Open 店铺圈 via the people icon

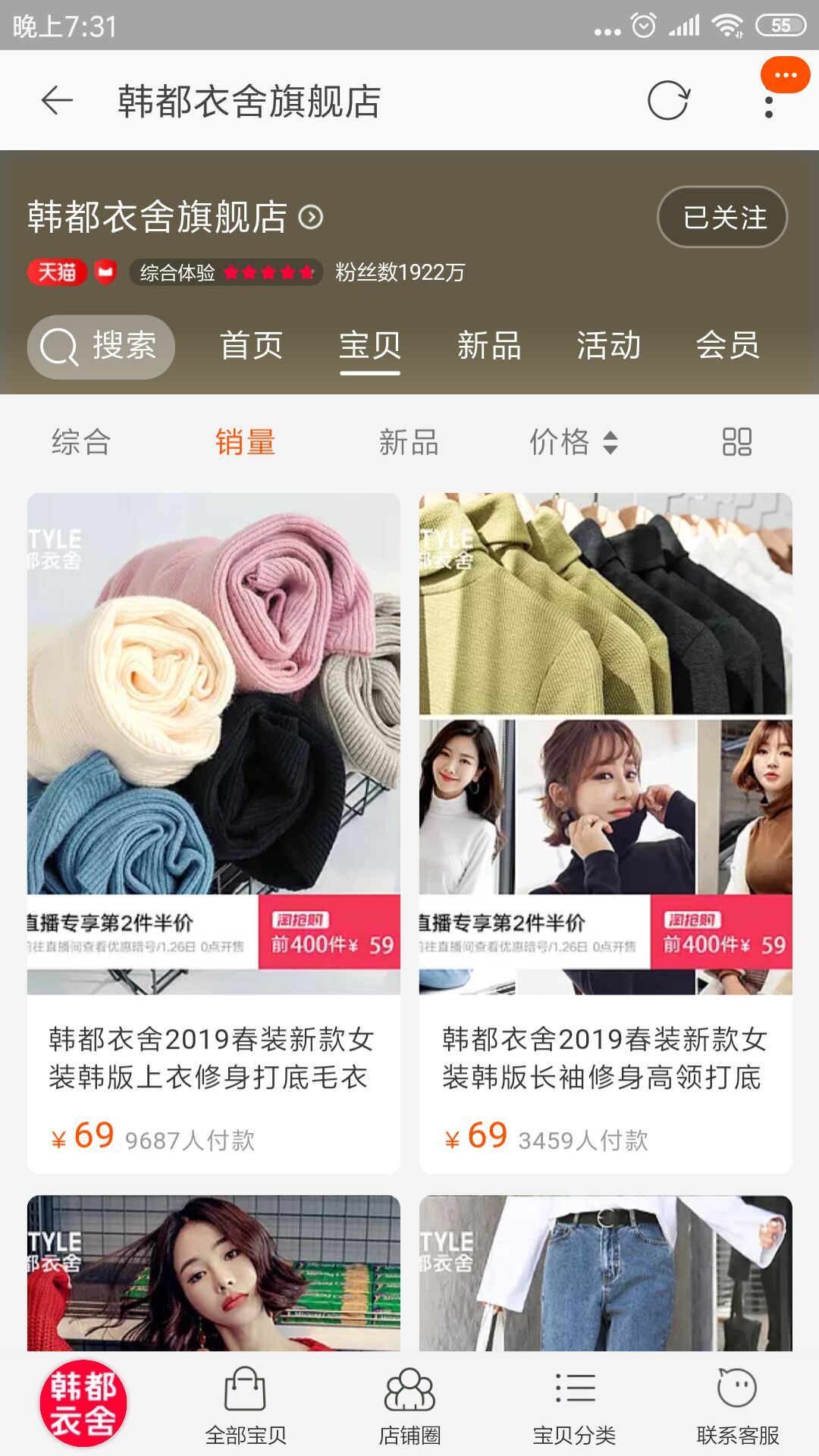click(409, 1407)
